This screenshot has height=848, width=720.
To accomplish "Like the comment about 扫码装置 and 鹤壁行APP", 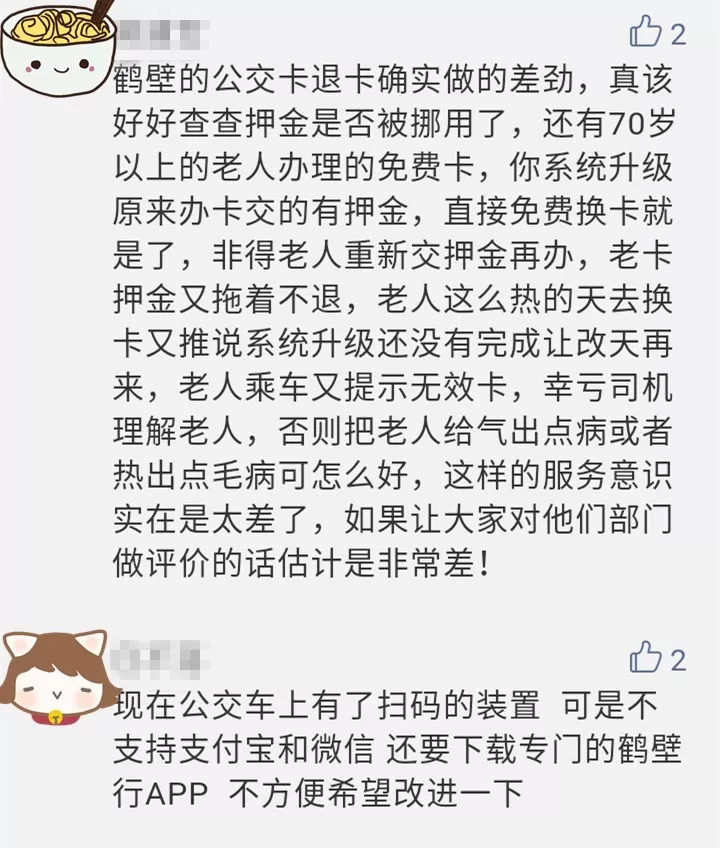I will tap(646, 658).
